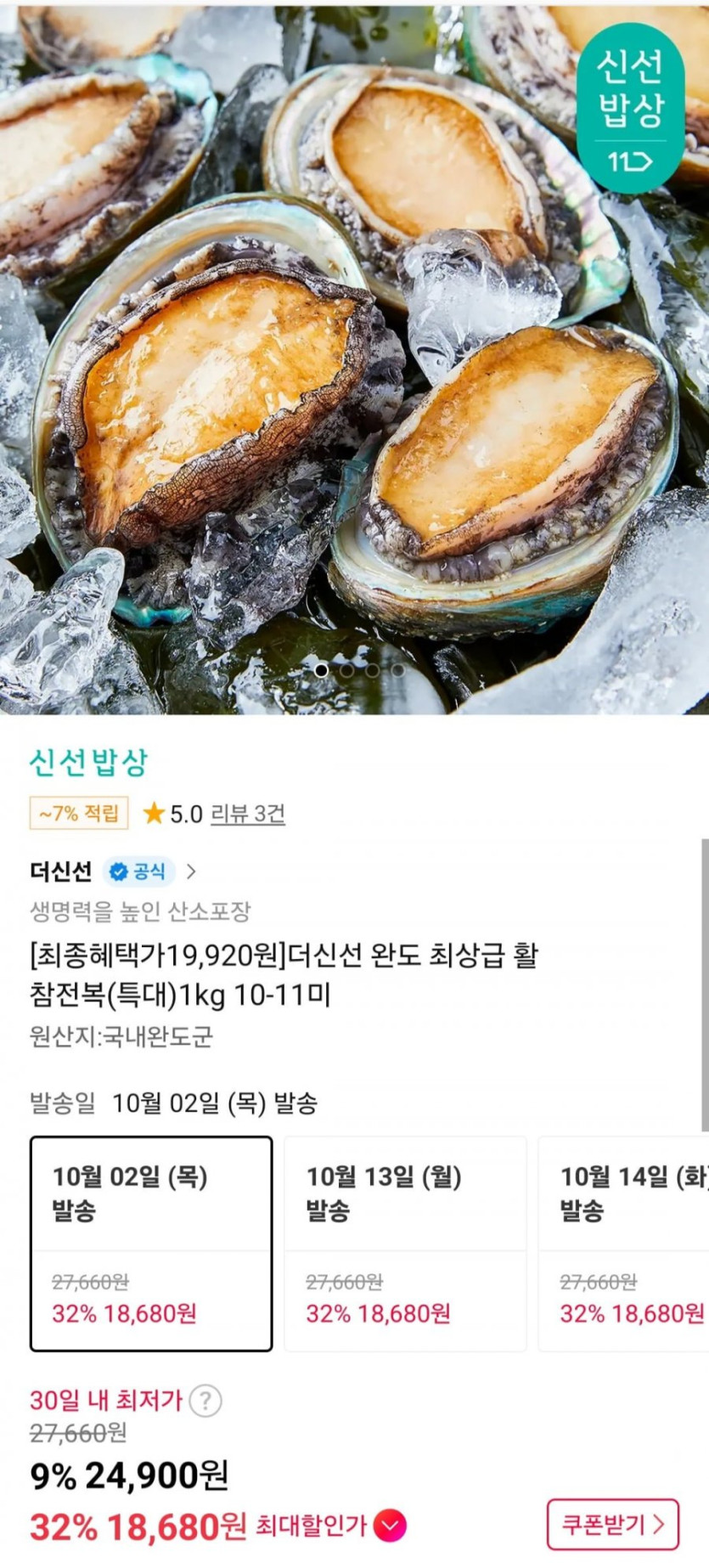Image resolution: width=709 pixels, height=1568 pixels.
Task: Expand the 최대할인가 discount details
Action: coord(390,1526)
